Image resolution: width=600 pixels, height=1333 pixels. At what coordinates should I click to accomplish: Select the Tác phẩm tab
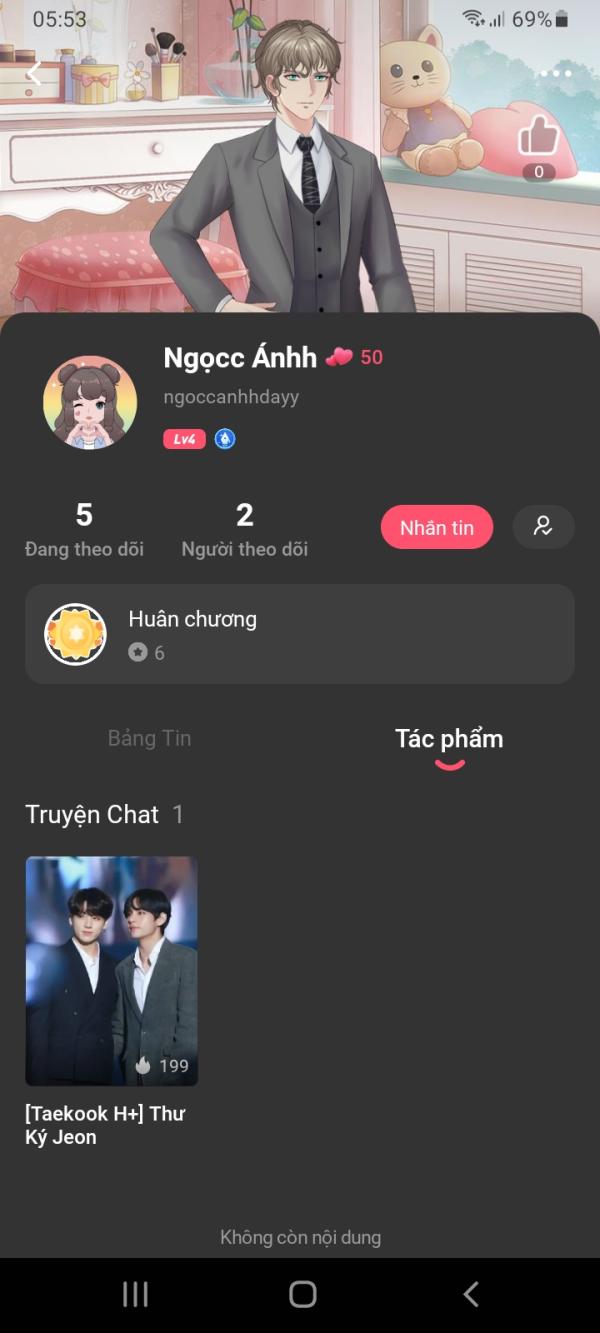coord(449,739)
